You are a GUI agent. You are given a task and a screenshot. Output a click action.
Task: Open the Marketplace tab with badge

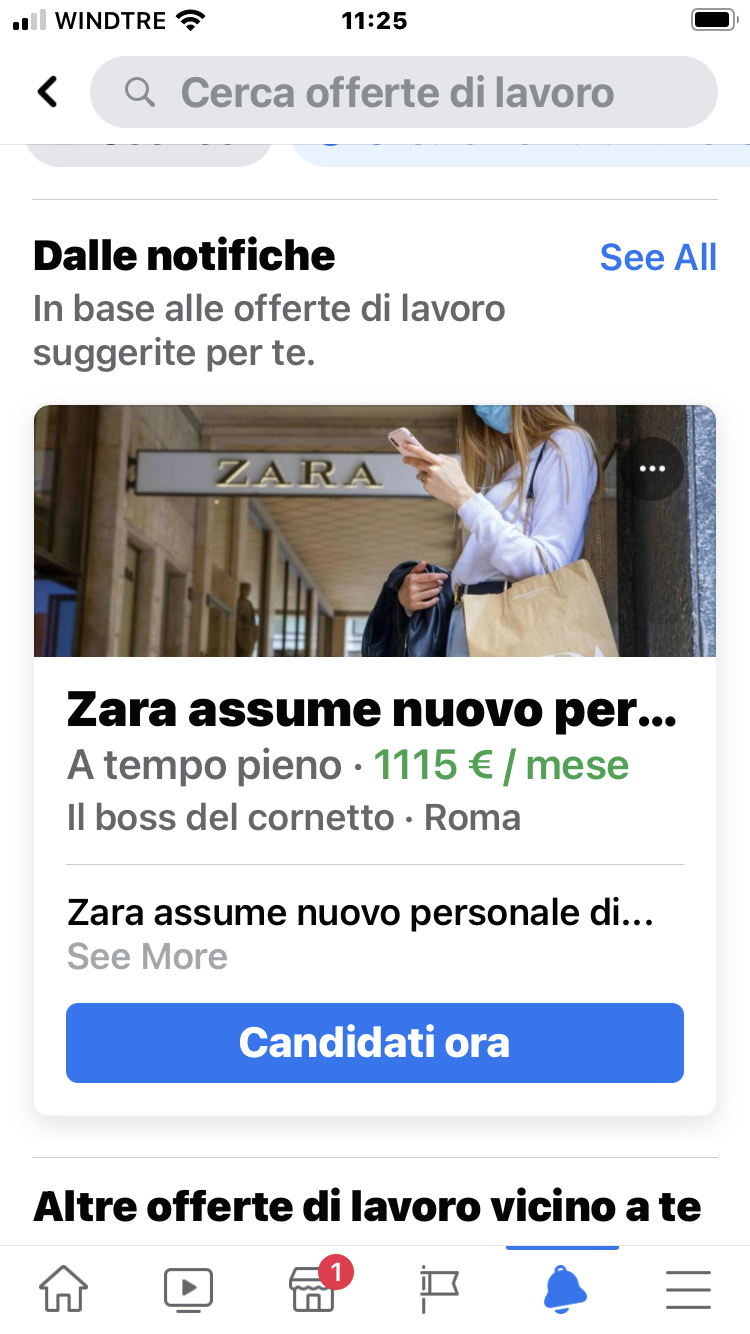click(313, 1289)
